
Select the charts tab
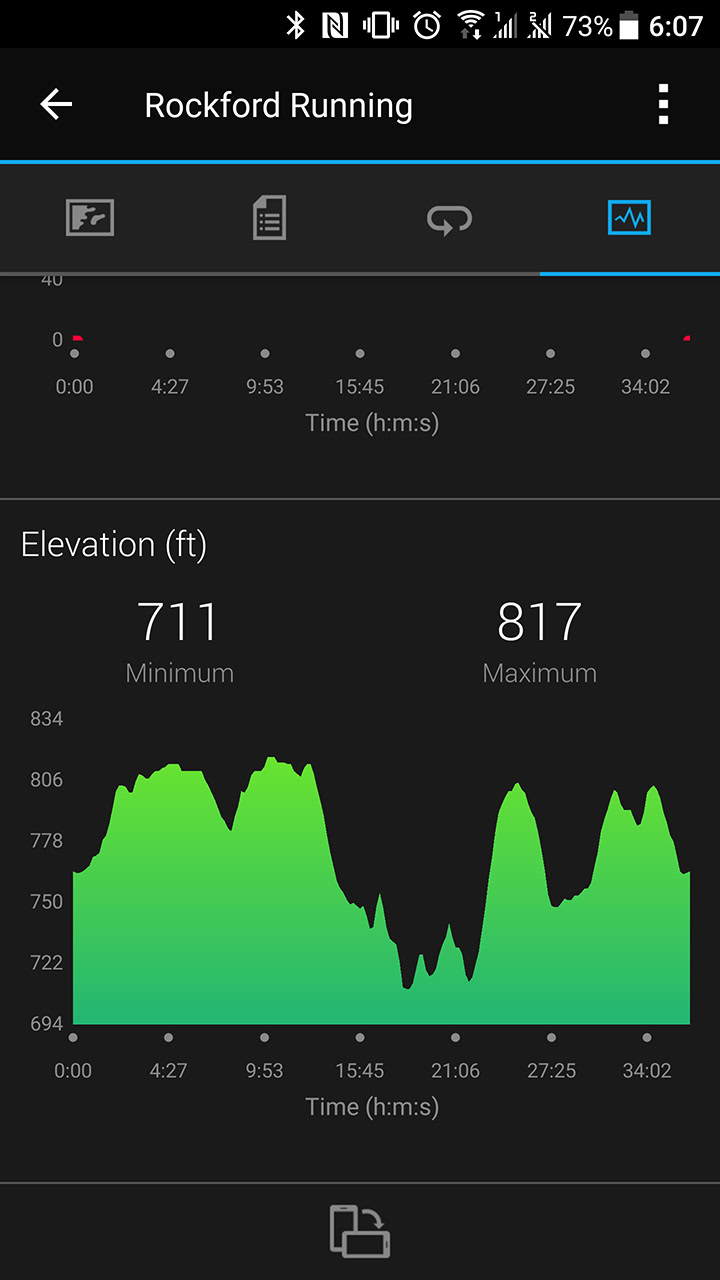click(x=629, y=218)
